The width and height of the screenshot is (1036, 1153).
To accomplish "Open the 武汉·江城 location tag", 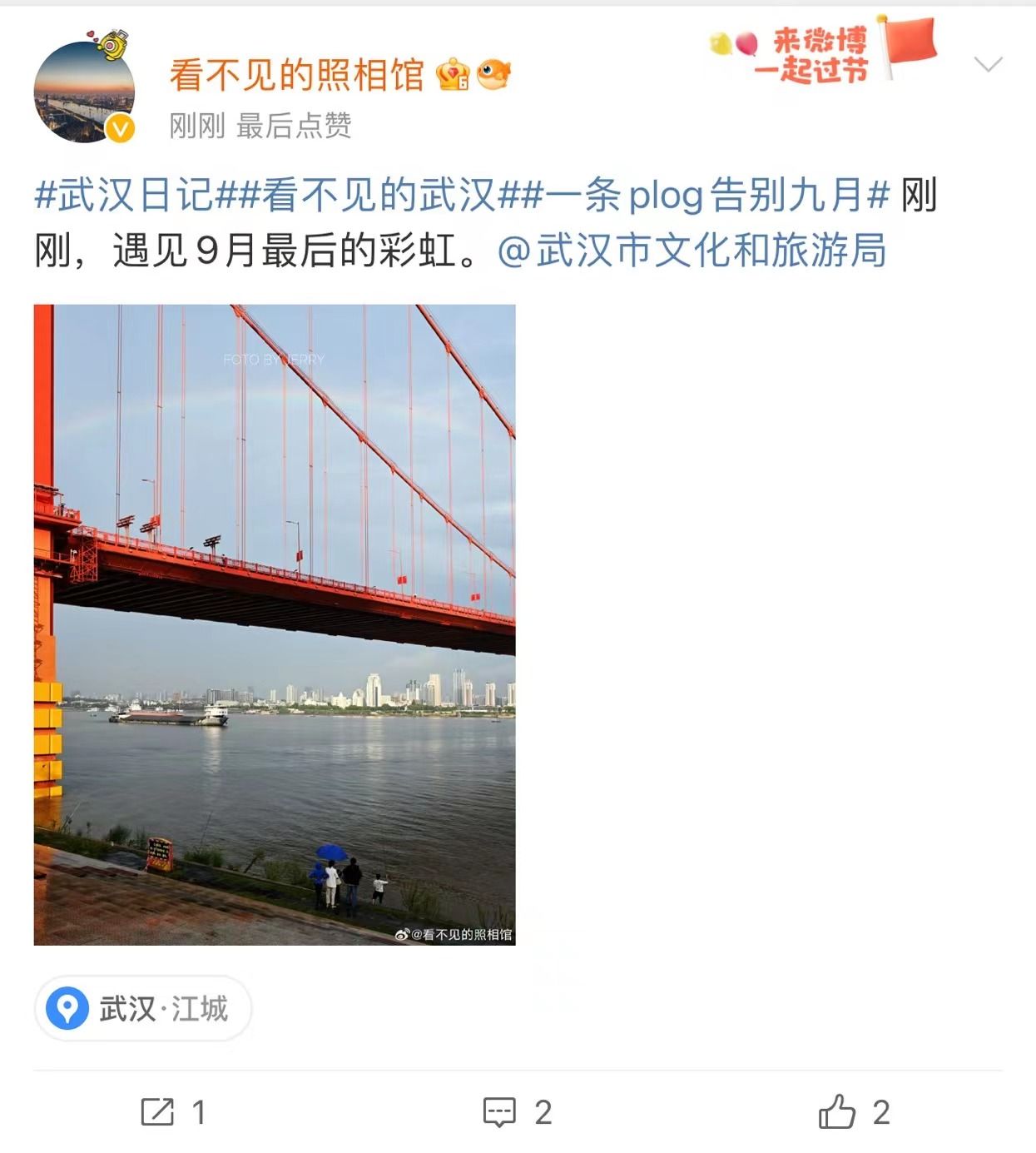I will [x=143, y=1009].
